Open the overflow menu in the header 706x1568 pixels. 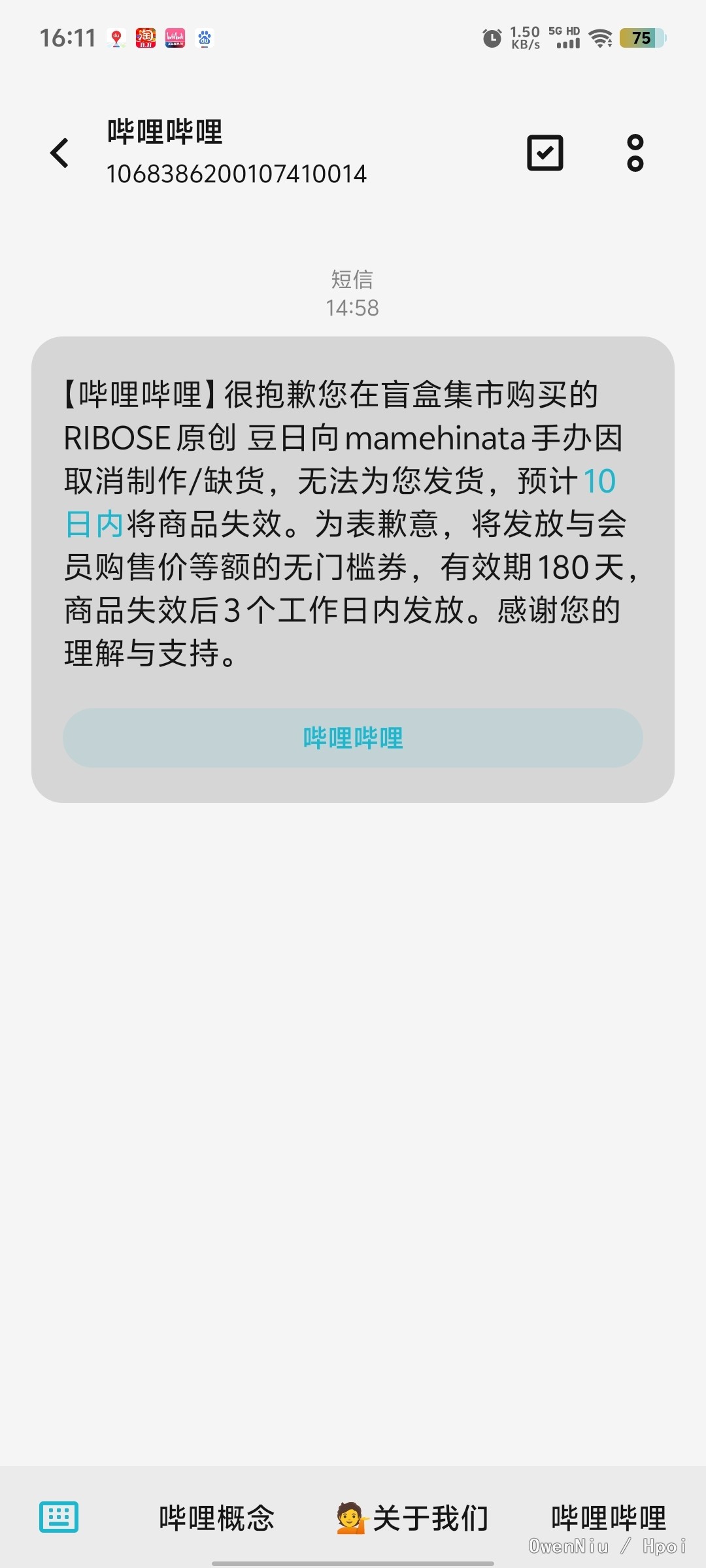click(635, 153)
